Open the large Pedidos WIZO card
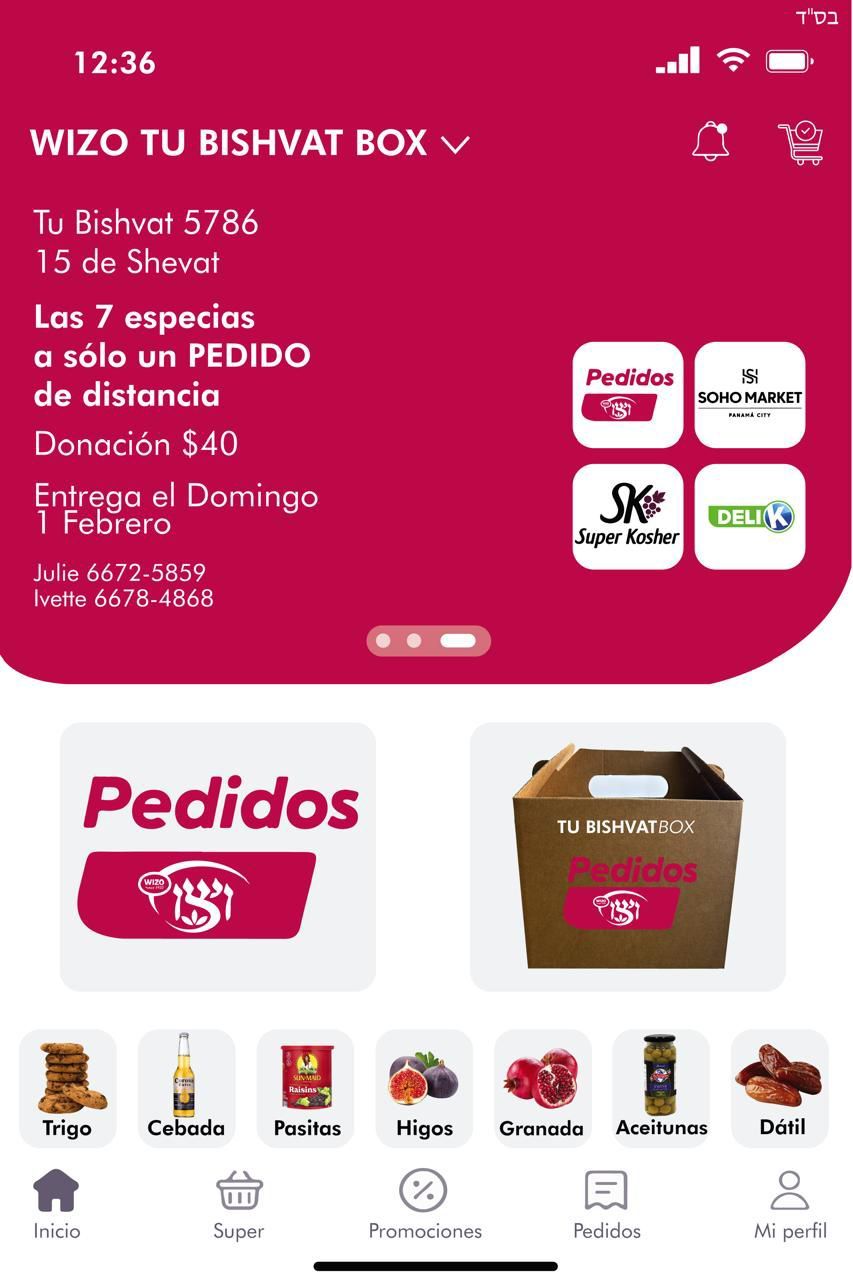The width and height of the screenshot is (853, 1280). coord(218,856)
